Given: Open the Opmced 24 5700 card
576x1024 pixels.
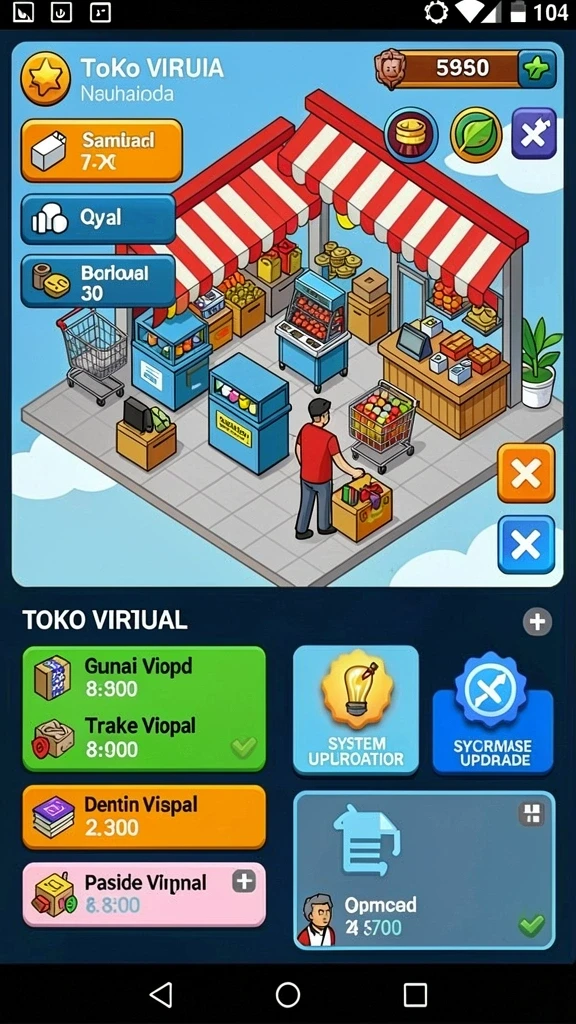Looking at the screenshot, I should 424,870.
